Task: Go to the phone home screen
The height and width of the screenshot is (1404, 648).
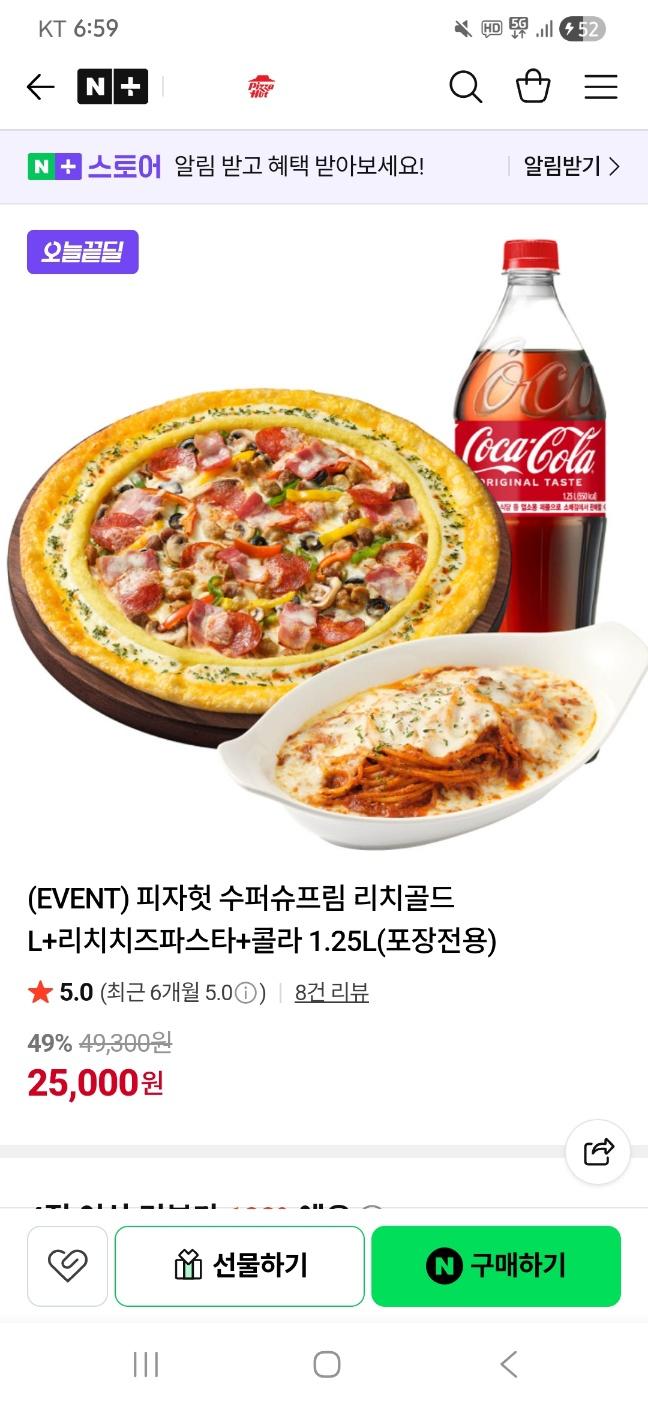Action: [326, 1364]
